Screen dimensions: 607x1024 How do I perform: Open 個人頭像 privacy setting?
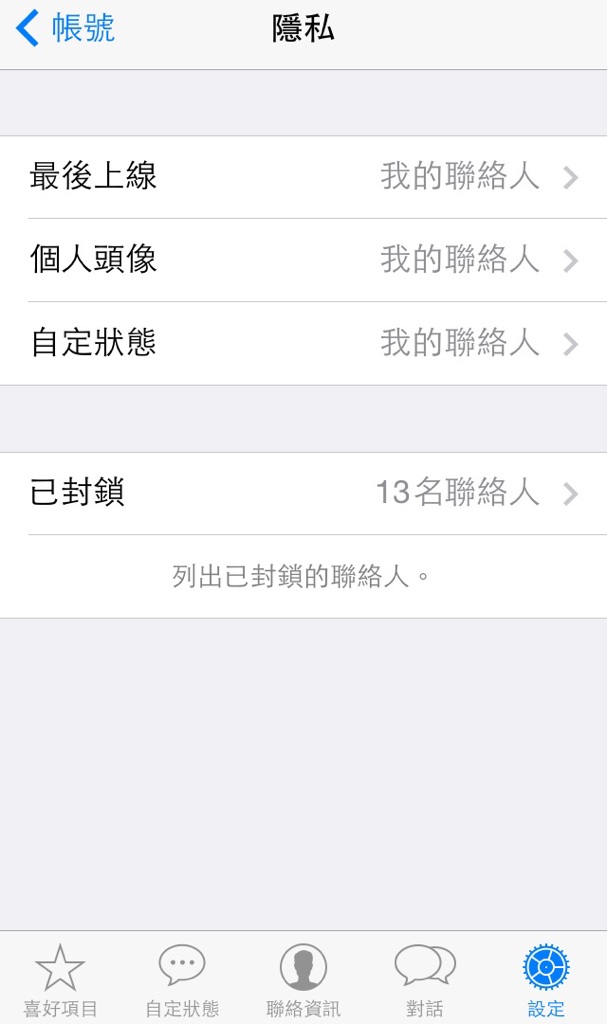(x=303, y=260)
